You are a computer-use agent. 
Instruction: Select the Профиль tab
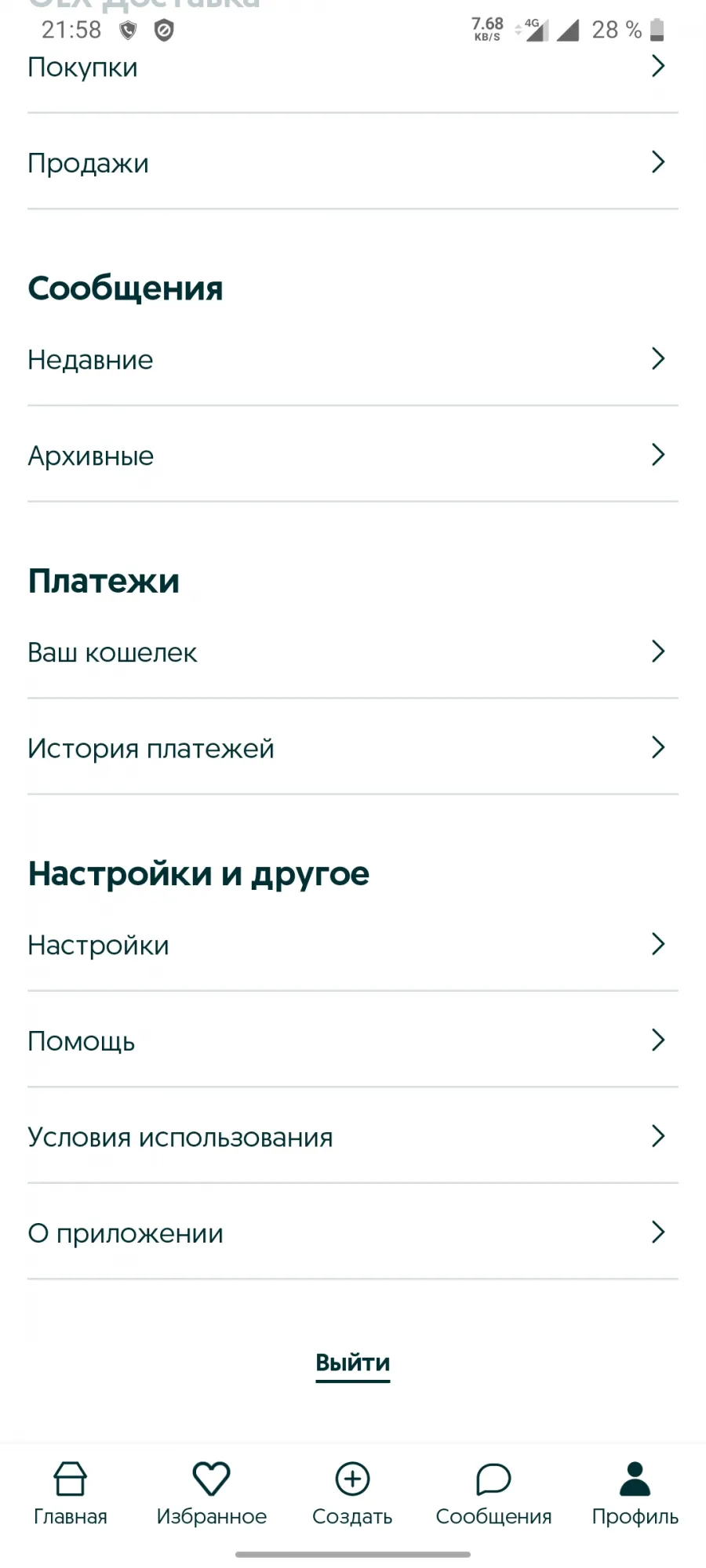(x=635, y=1494)
